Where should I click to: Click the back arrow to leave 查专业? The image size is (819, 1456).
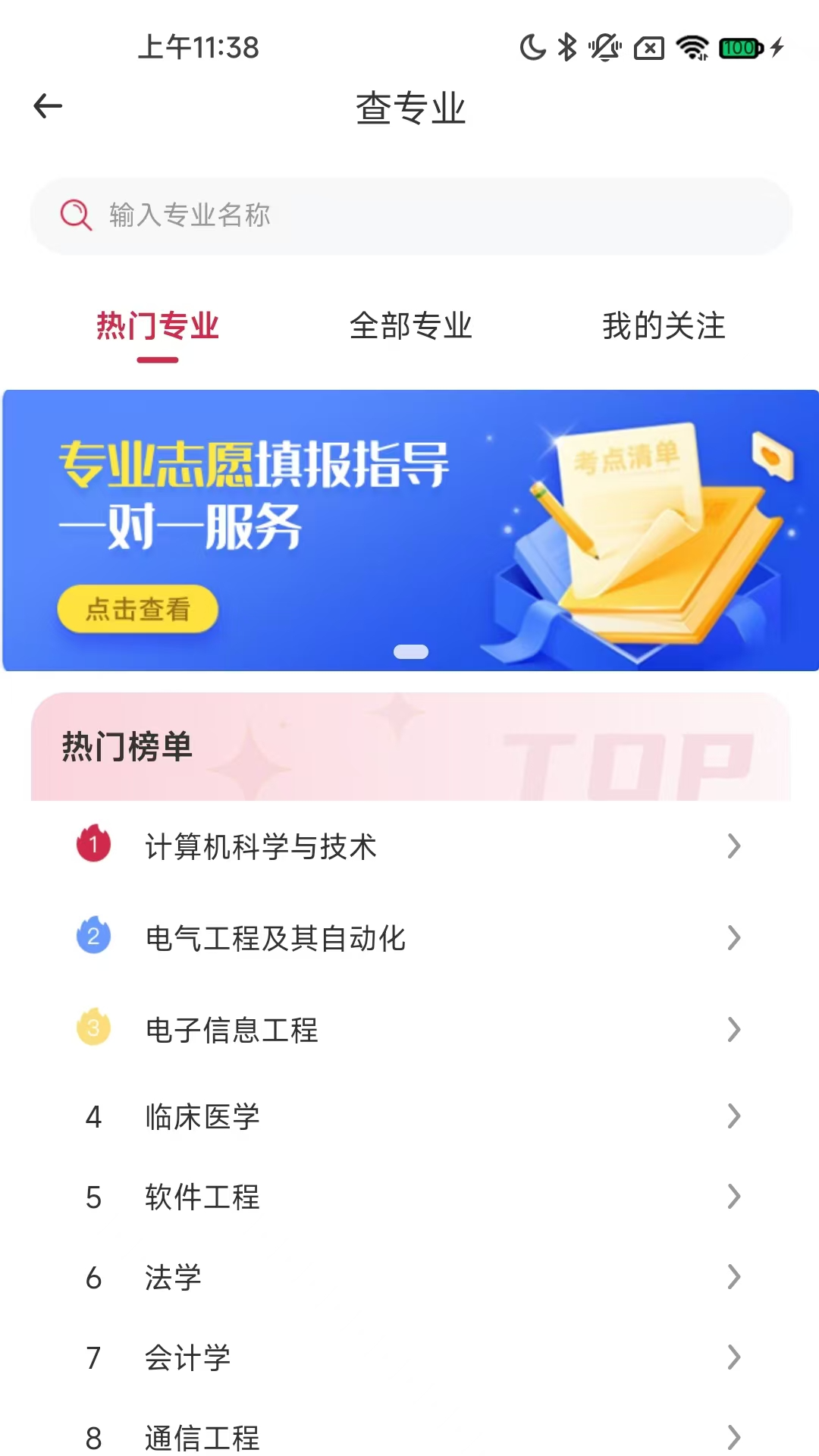tap(47, 106)
